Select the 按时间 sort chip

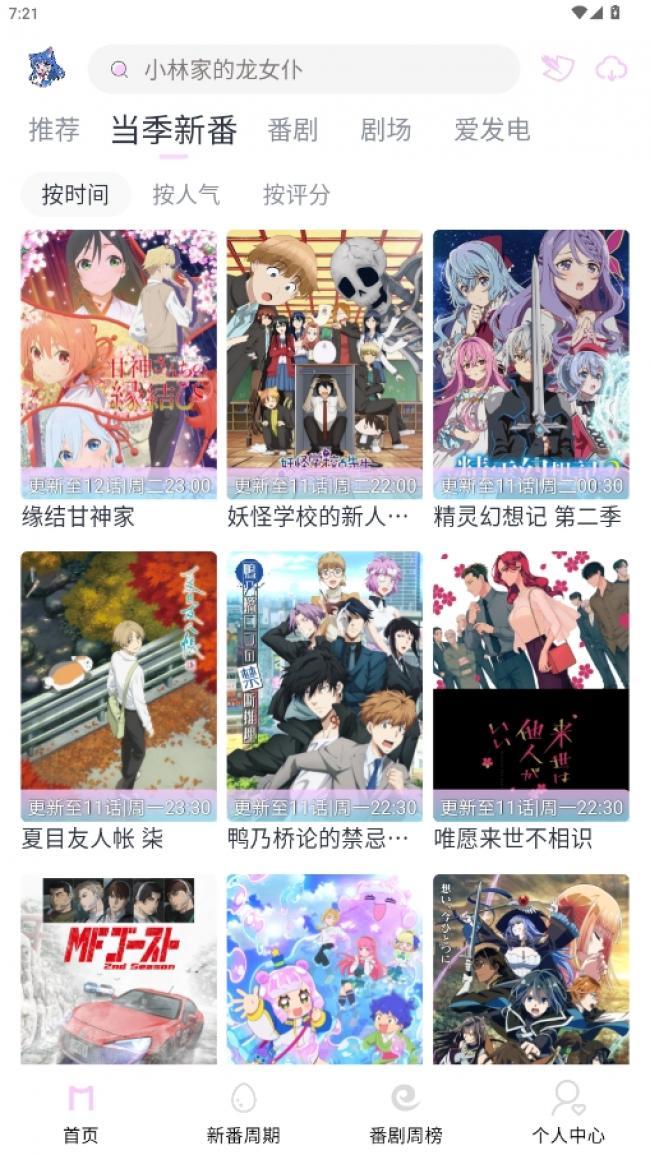click(75, 194)
